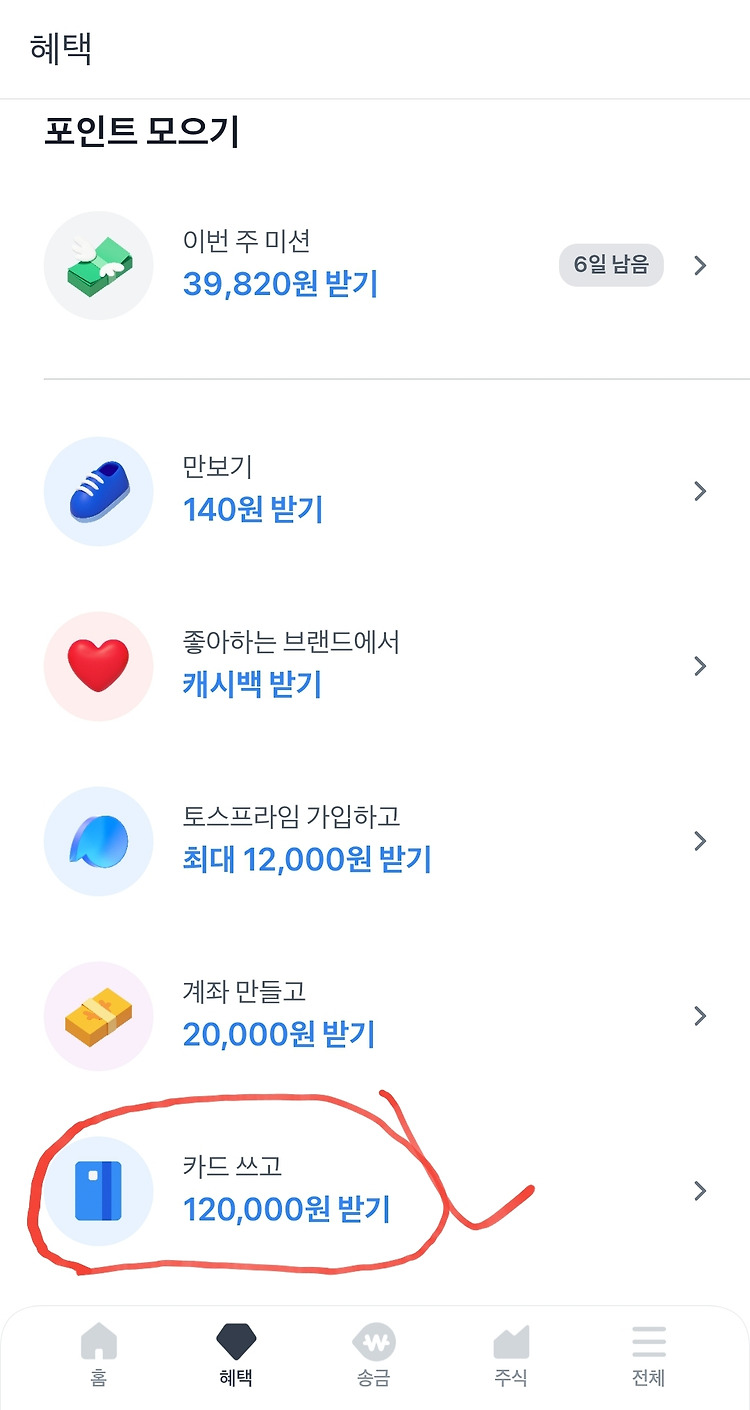Open the 만보기 140원 받기 row
The image size is (750, 1410).
[375, 491]
